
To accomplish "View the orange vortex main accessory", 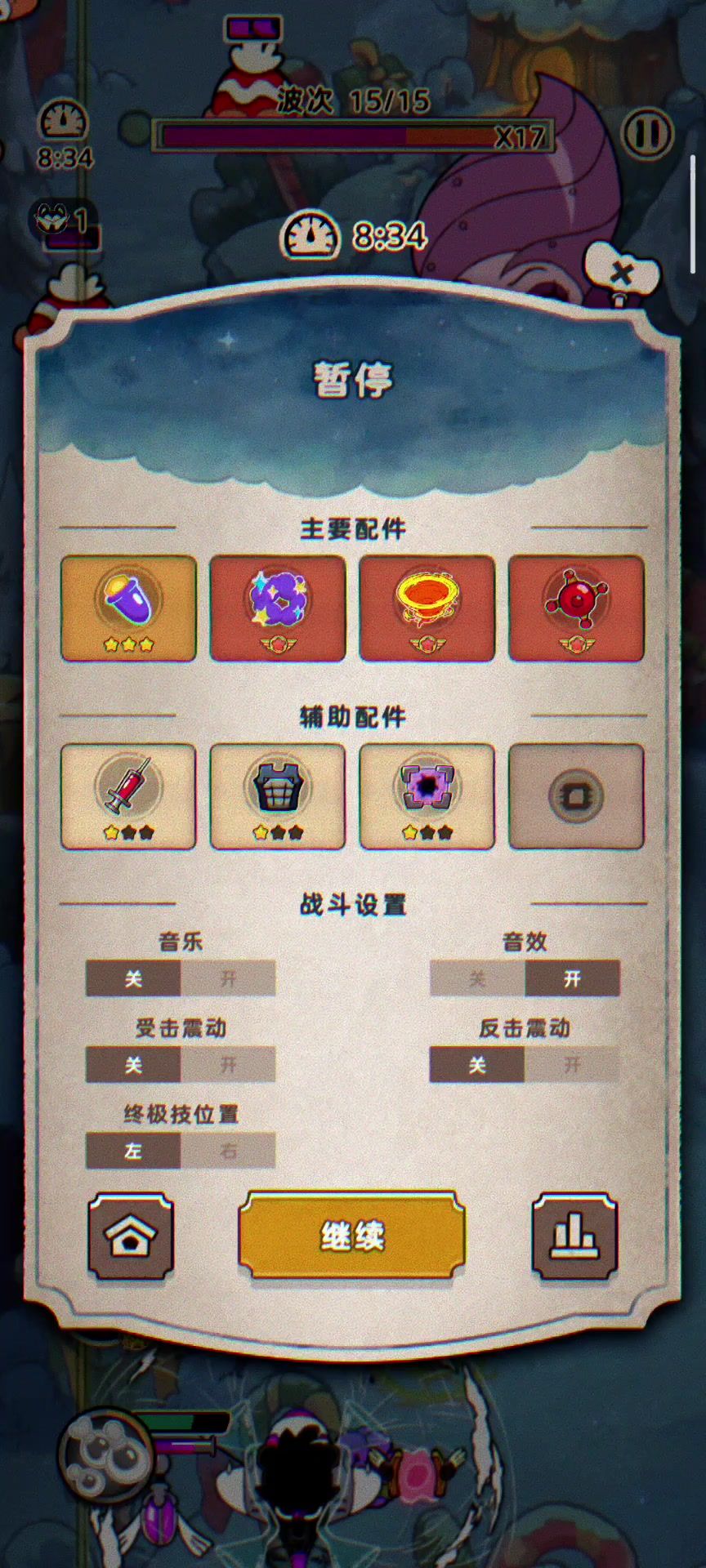I will click(427, 608).
